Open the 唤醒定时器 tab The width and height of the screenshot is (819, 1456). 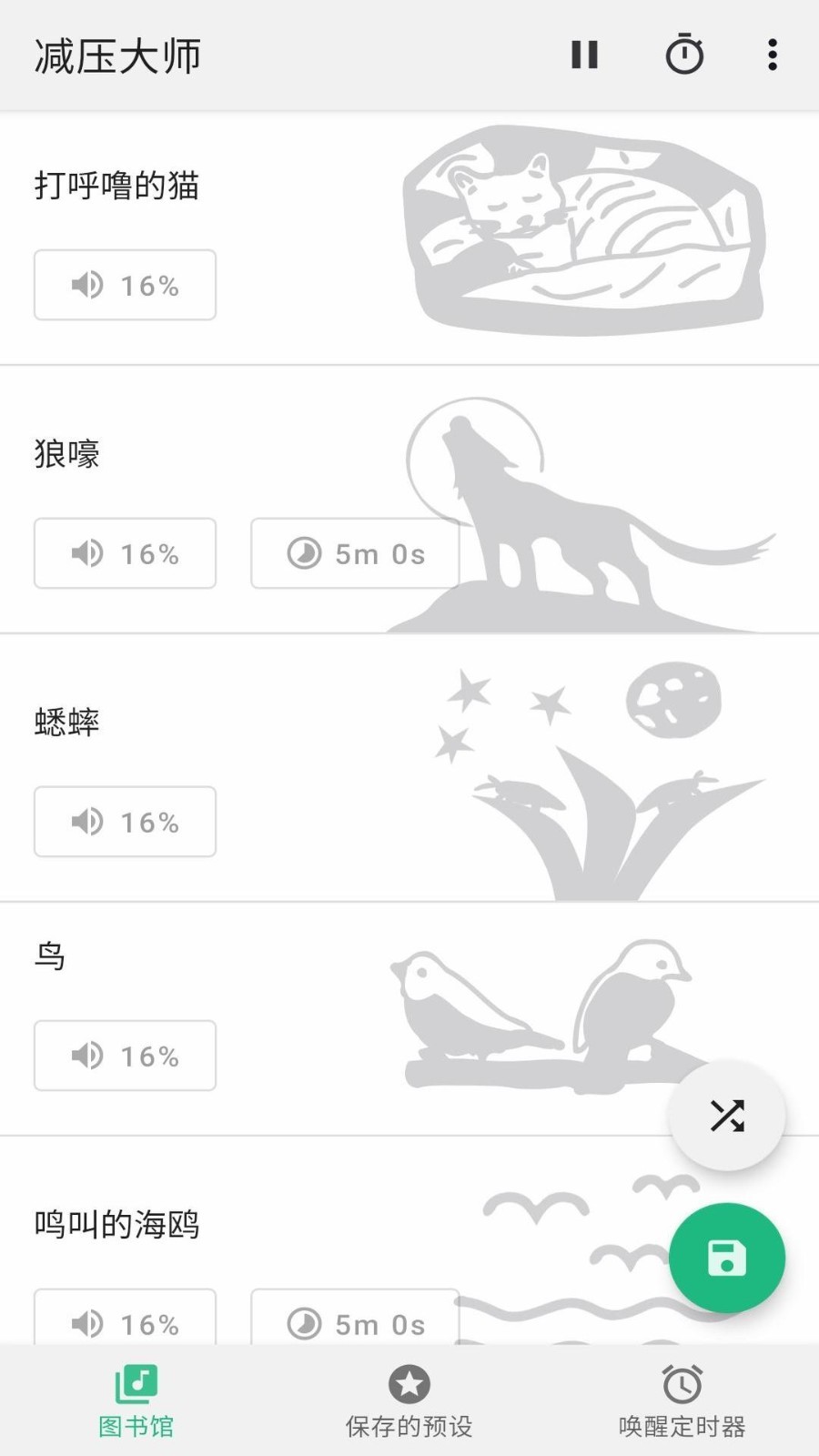pyautogui.click(x=682, y=1401)
